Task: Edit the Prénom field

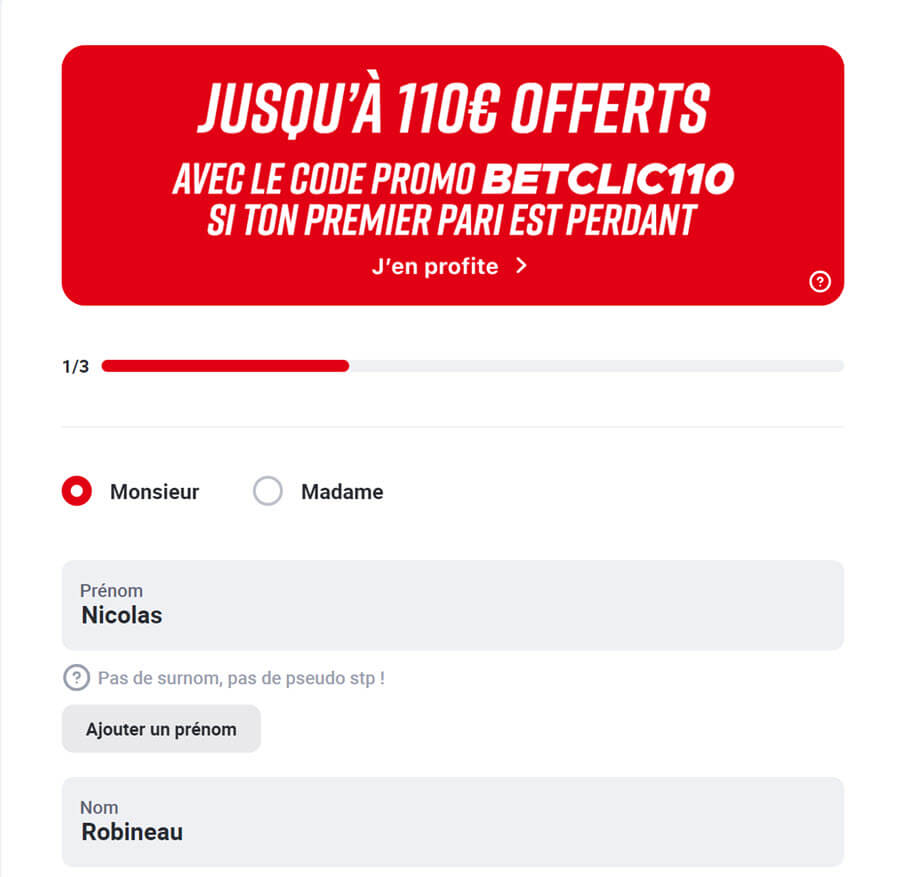Action: click(452, 606)
